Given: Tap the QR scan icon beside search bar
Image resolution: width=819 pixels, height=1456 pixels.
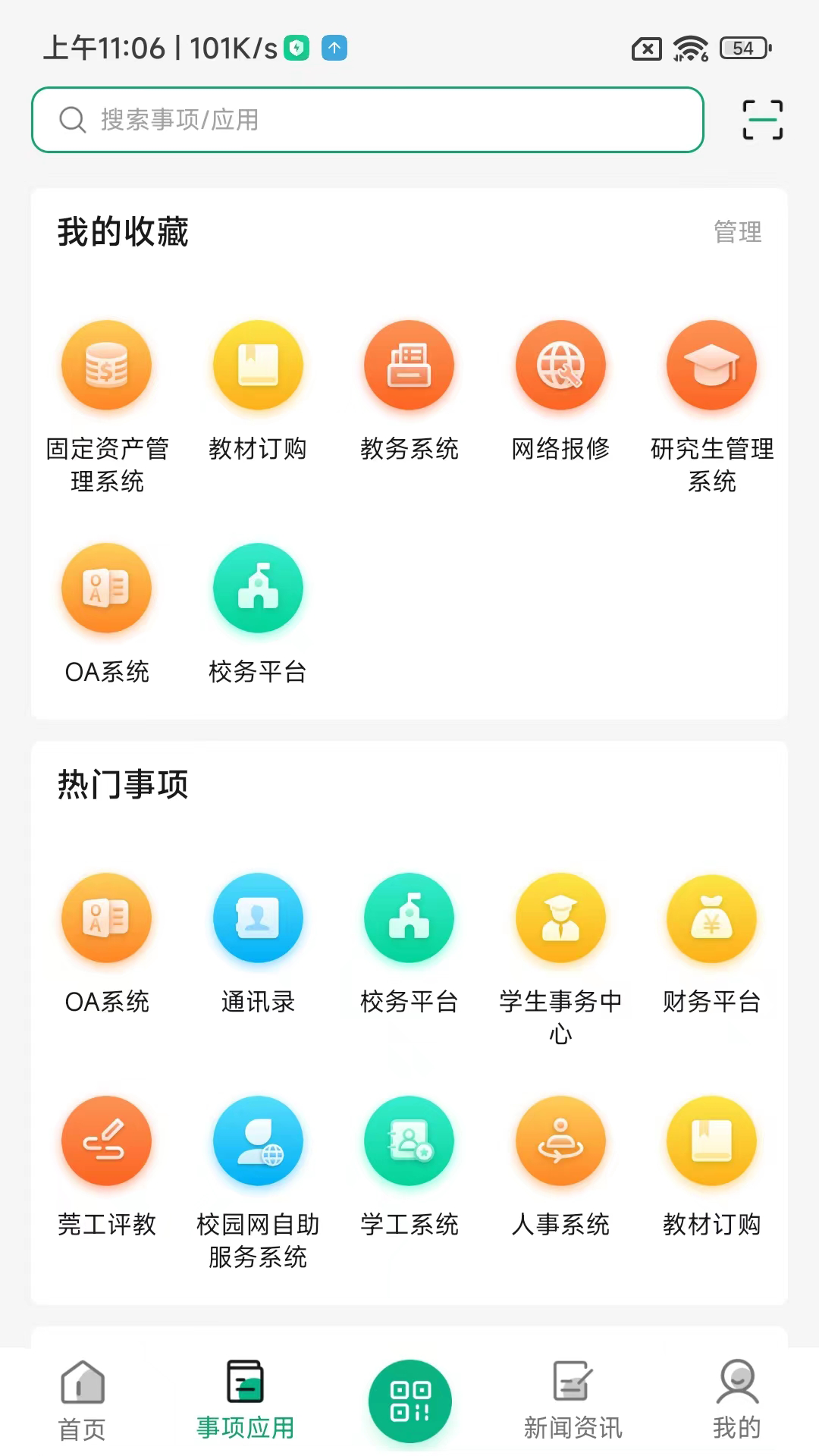Looking at the screenshot, I should [x=761, y=119].
